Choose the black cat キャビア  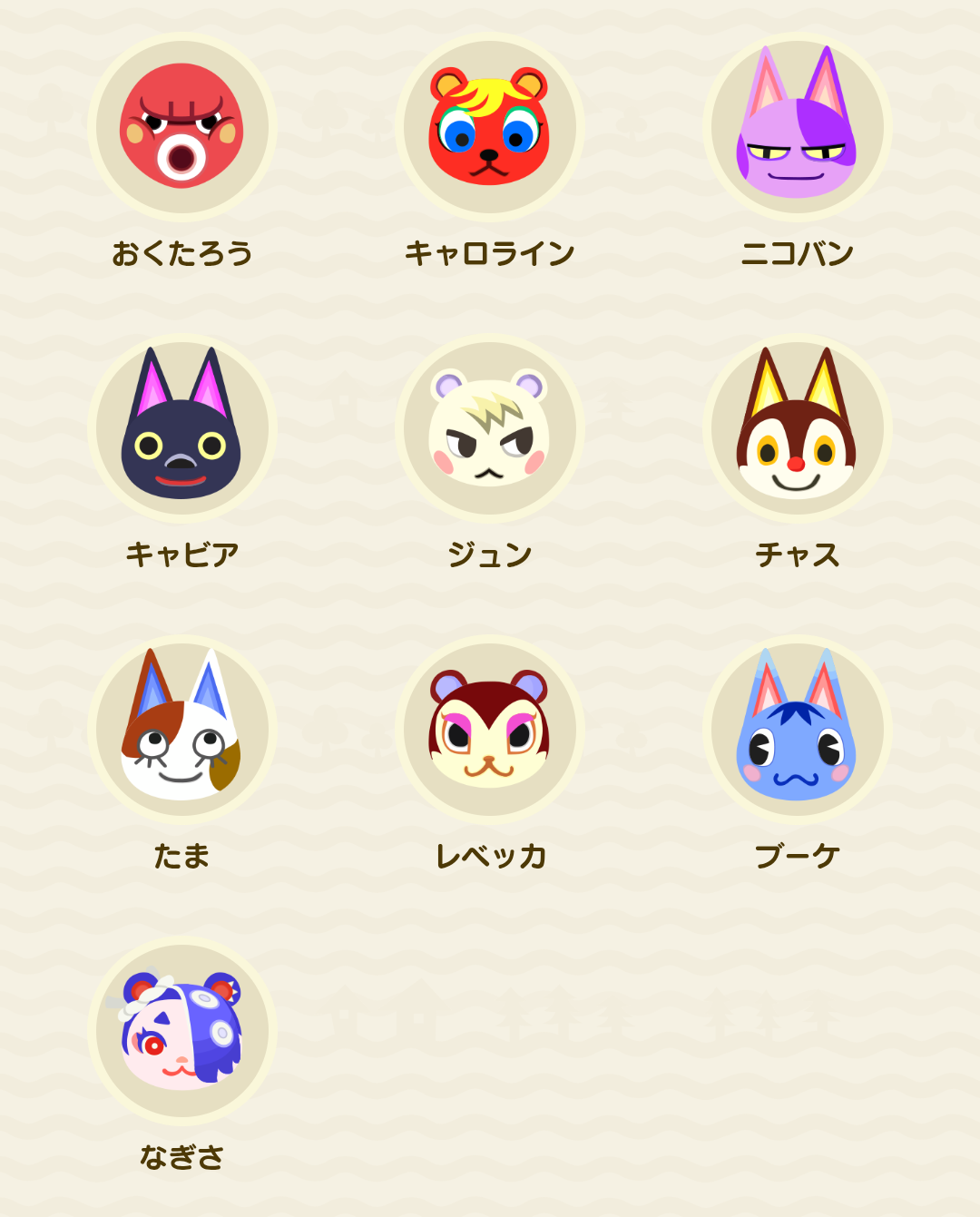[x=181, y=428]
